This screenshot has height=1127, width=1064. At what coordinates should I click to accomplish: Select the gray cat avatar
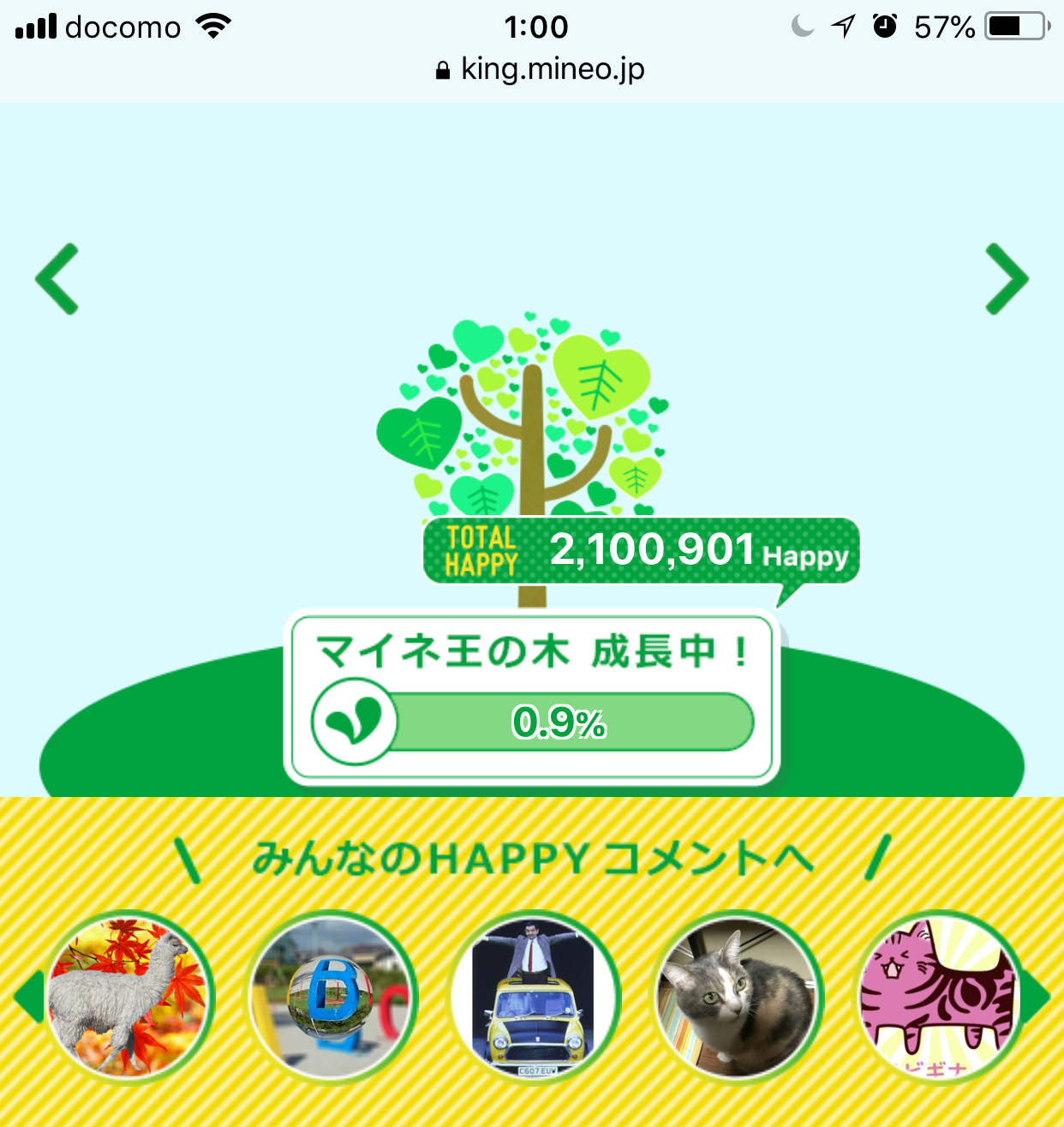point(738,997)
